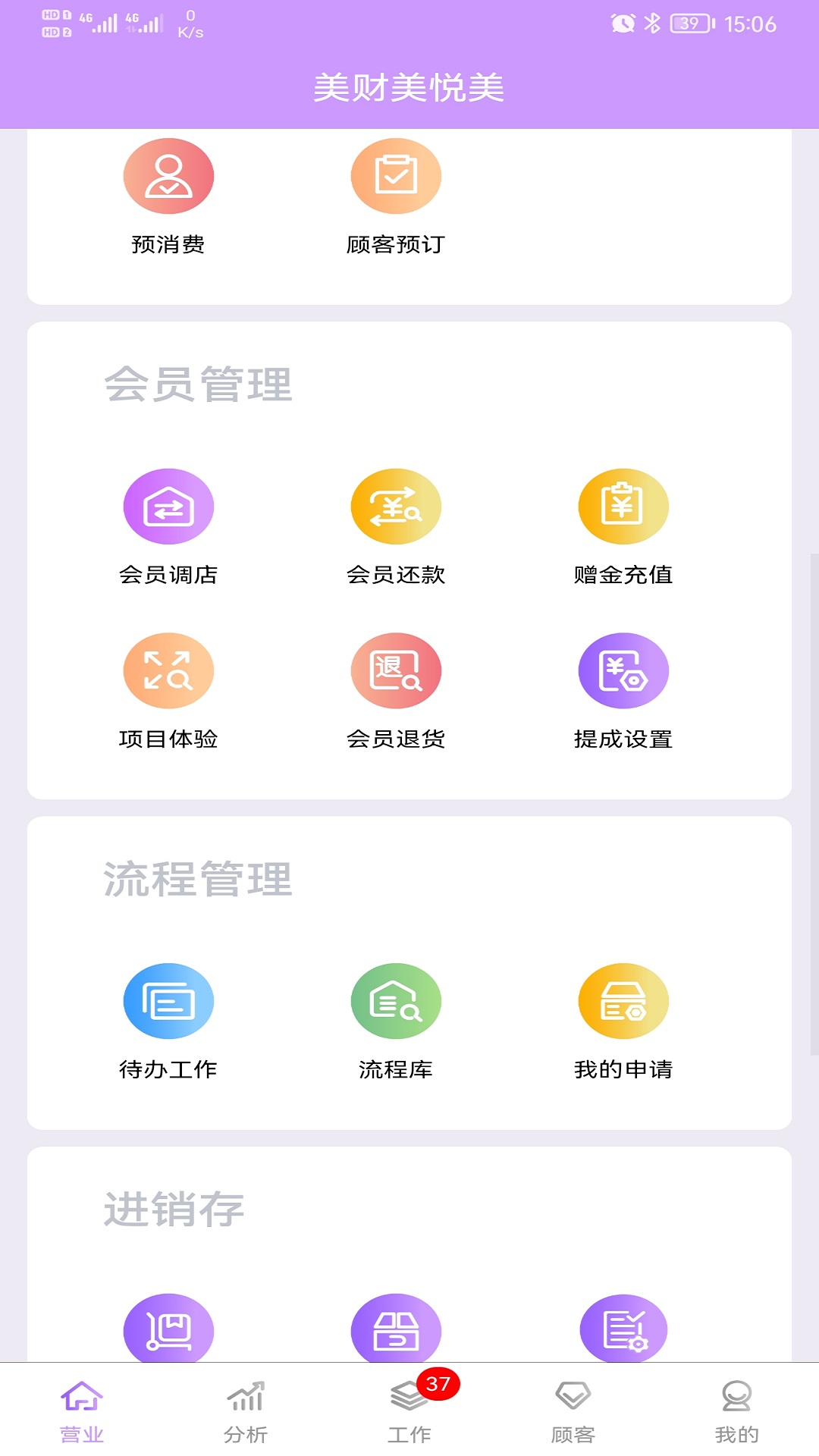Open the 顾客预订 customer booking icon
819x1456 pixels.
395,175
